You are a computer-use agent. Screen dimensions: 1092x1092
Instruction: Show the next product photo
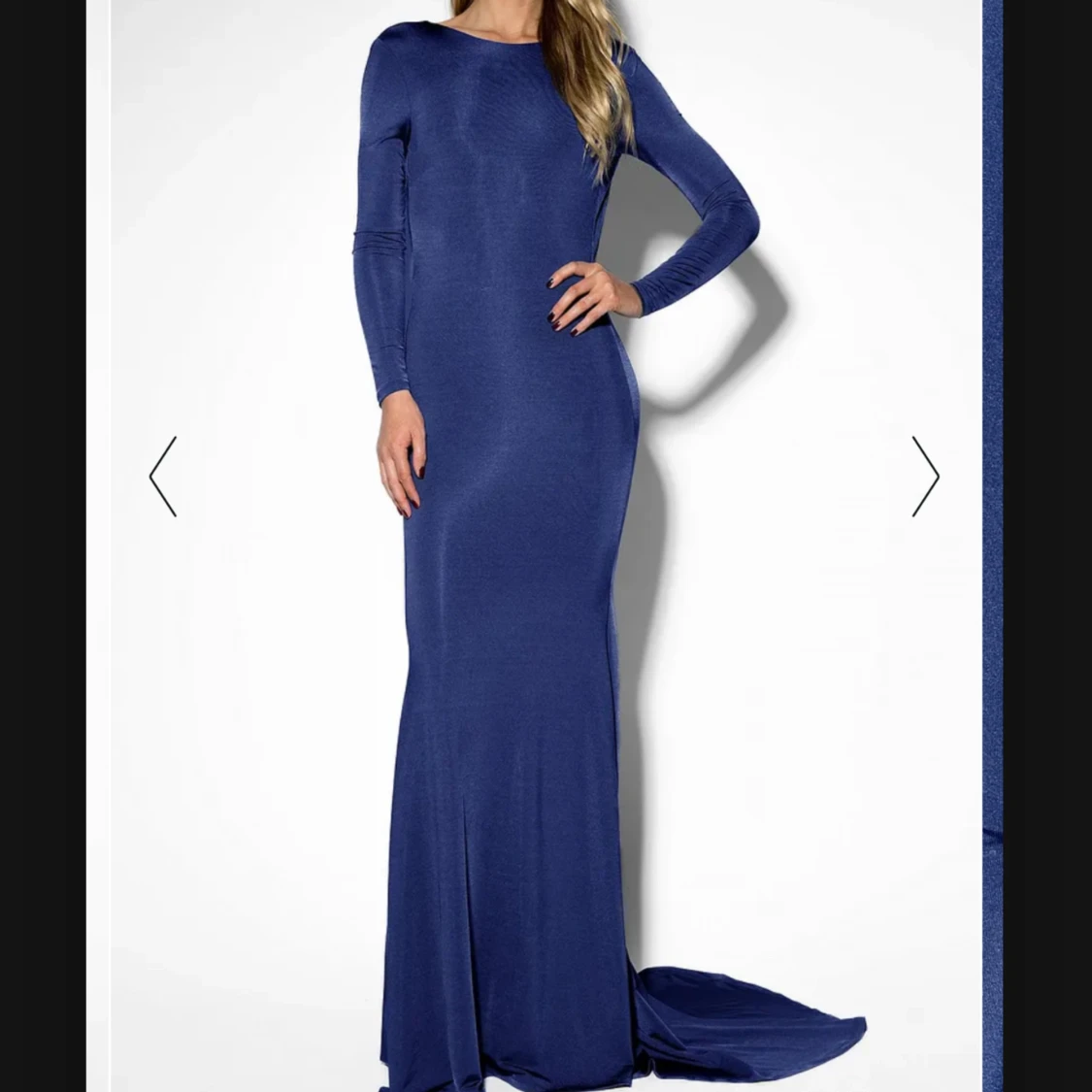pyautogui.click(x=925, y=476)
